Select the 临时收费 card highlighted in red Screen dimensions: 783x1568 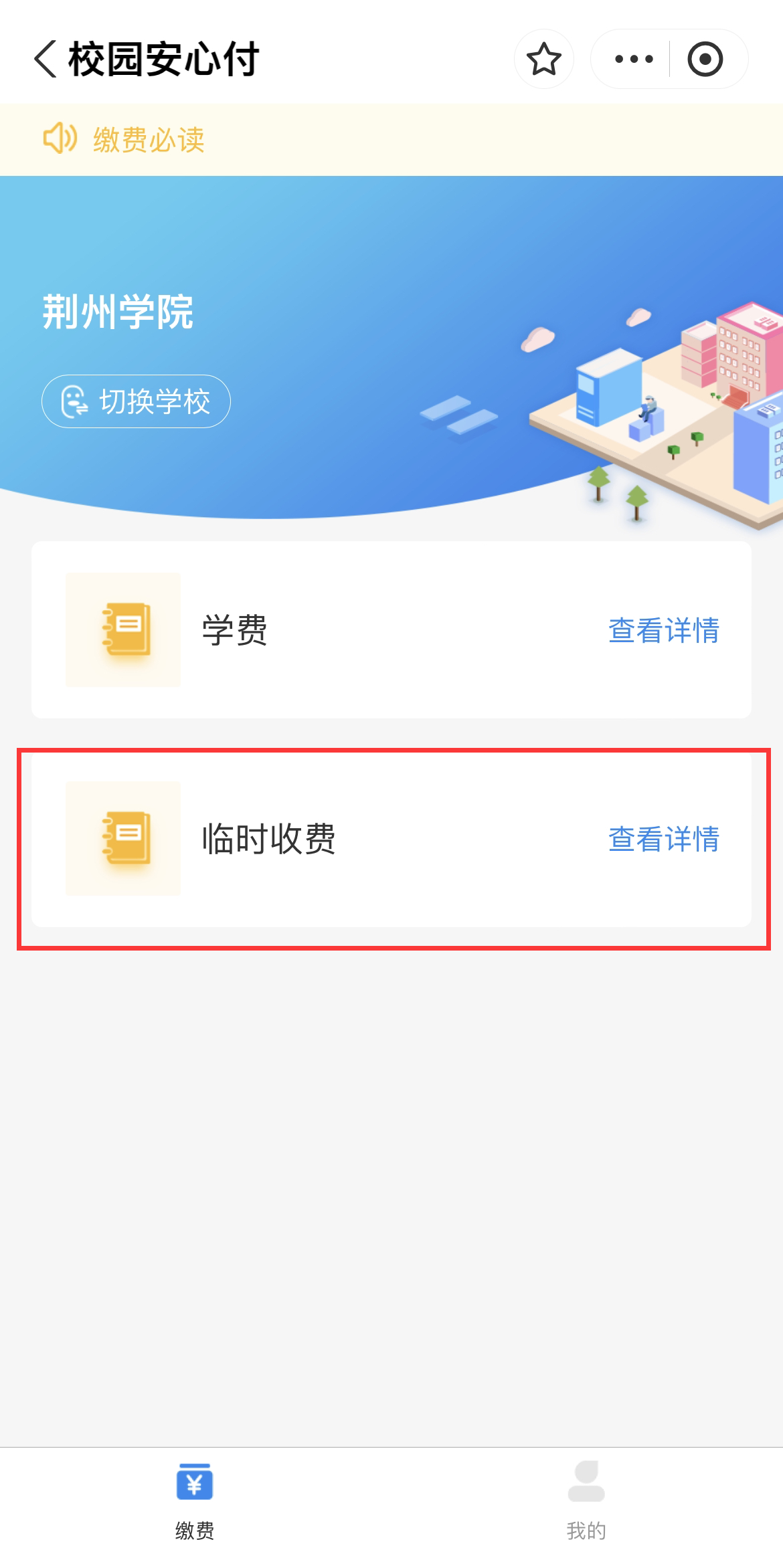pos(391,840)
